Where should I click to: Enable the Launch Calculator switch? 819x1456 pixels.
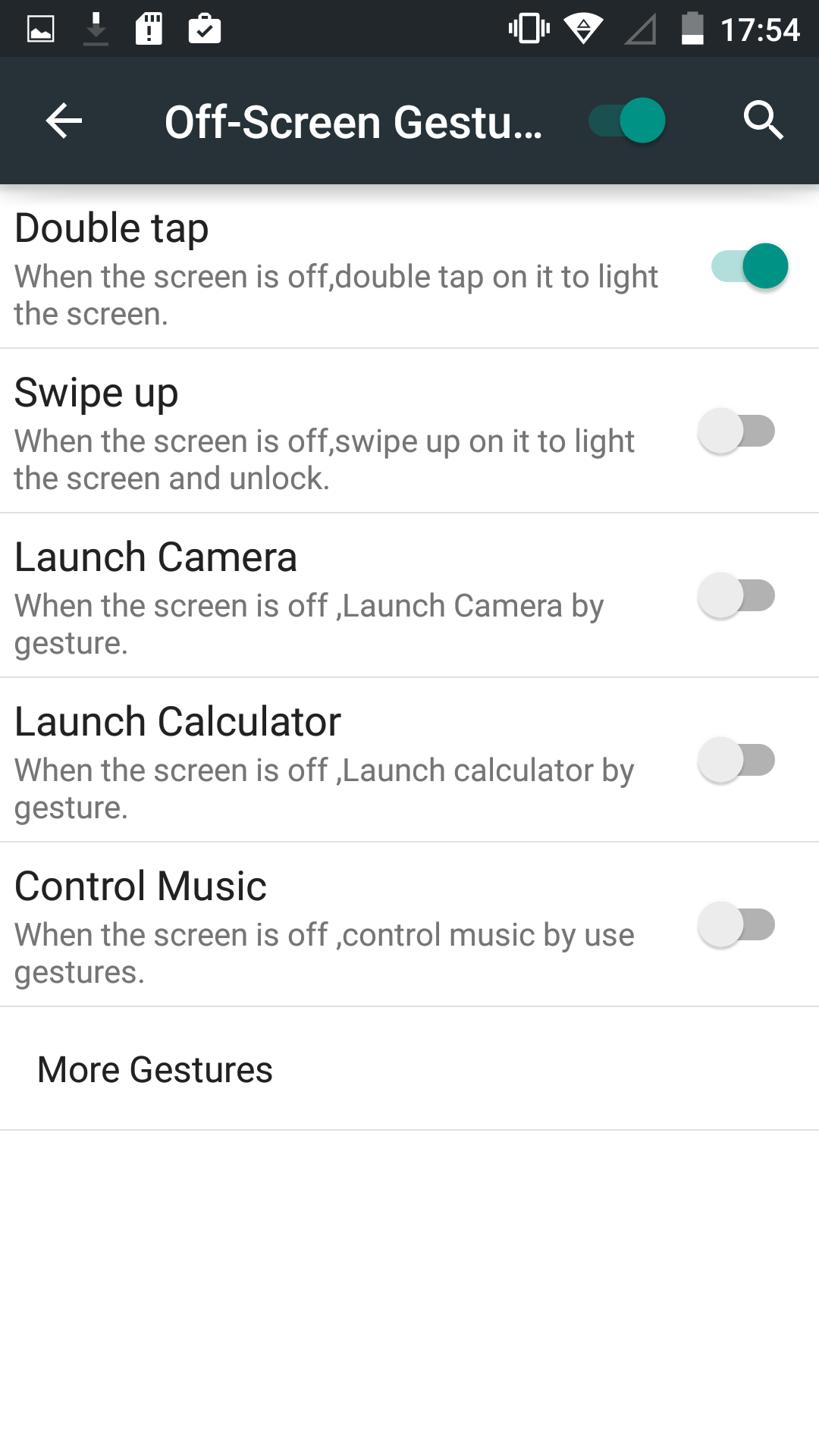point(736,760)
